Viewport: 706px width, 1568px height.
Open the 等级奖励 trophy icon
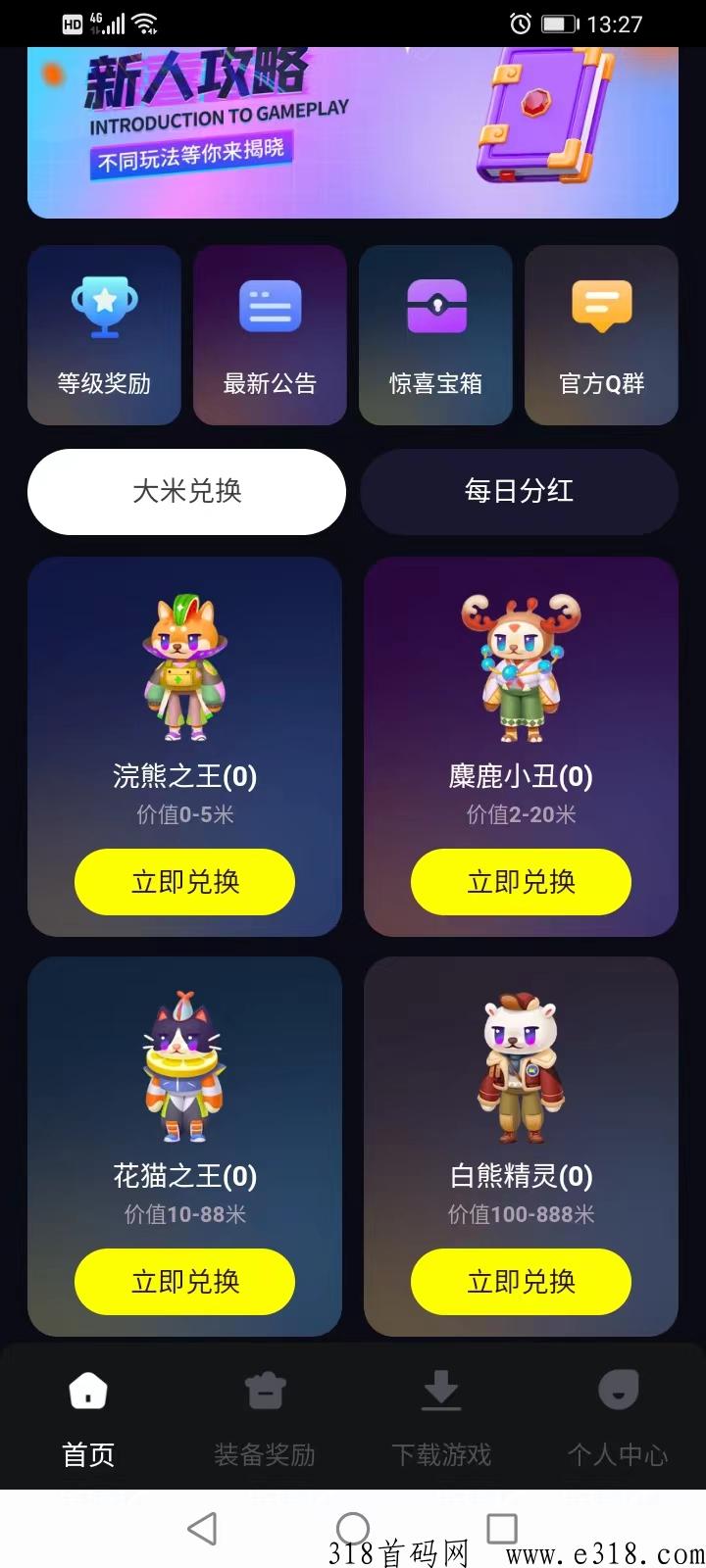tap(104, 305)
